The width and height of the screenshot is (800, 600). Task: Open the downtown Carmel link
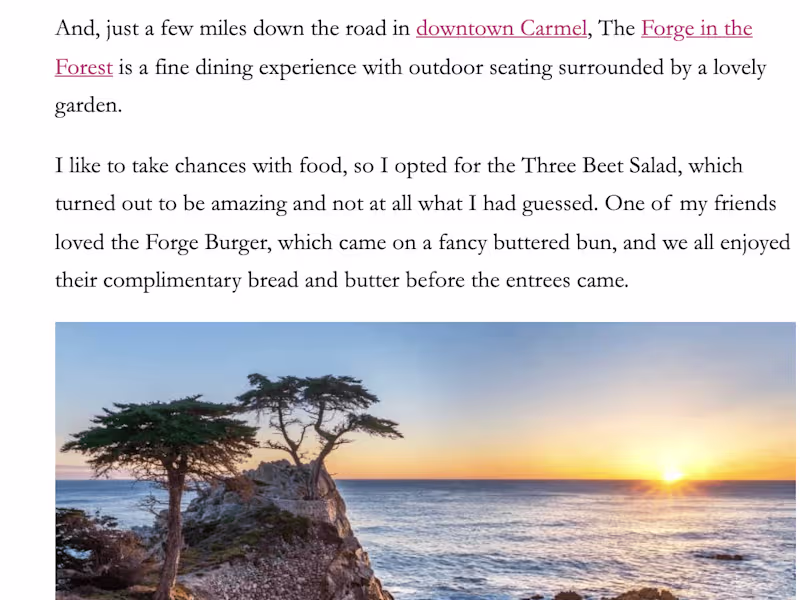501,28
